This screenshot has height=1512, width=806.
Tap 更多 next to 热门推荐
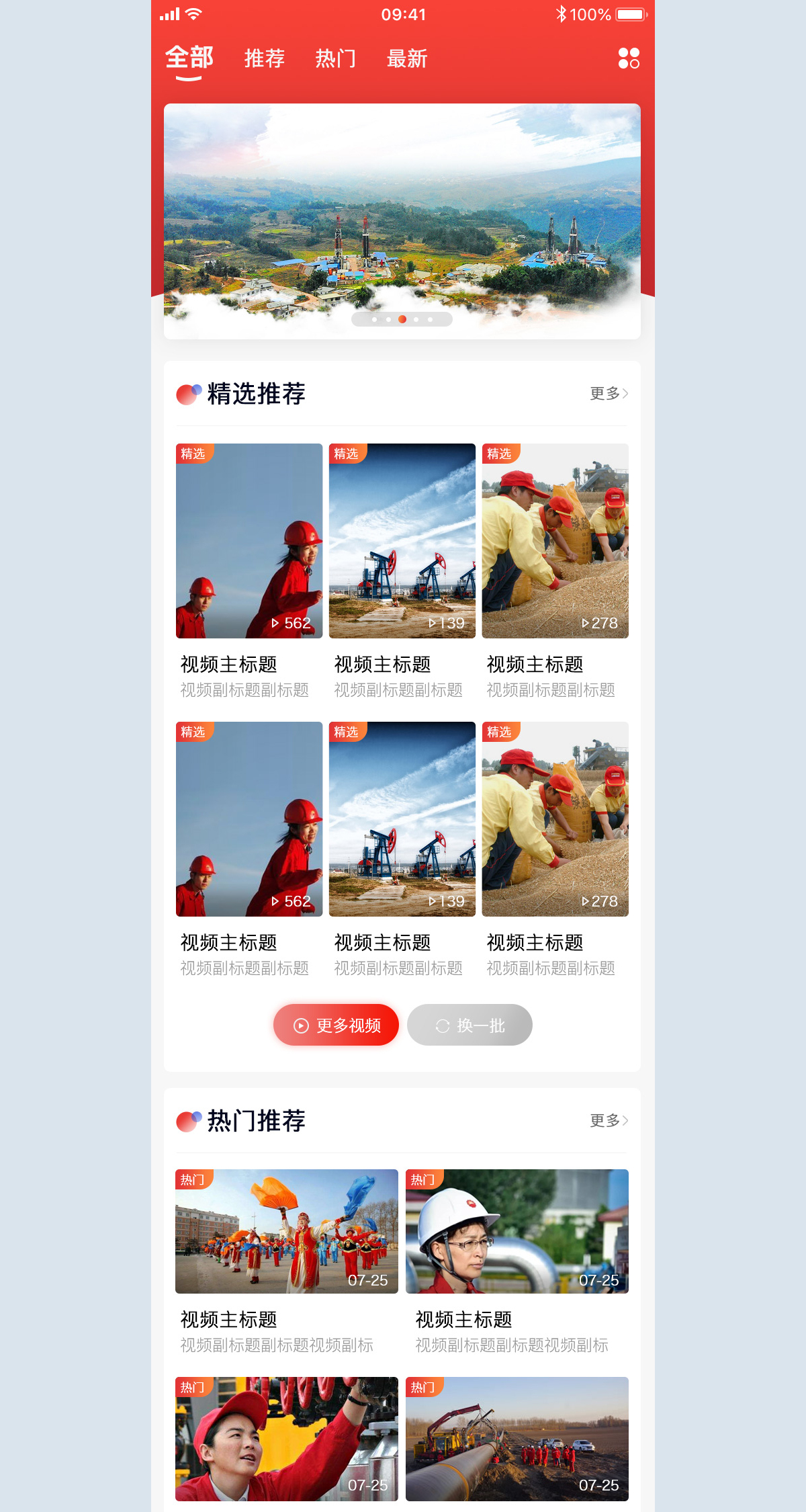[x=609, y=1120]
